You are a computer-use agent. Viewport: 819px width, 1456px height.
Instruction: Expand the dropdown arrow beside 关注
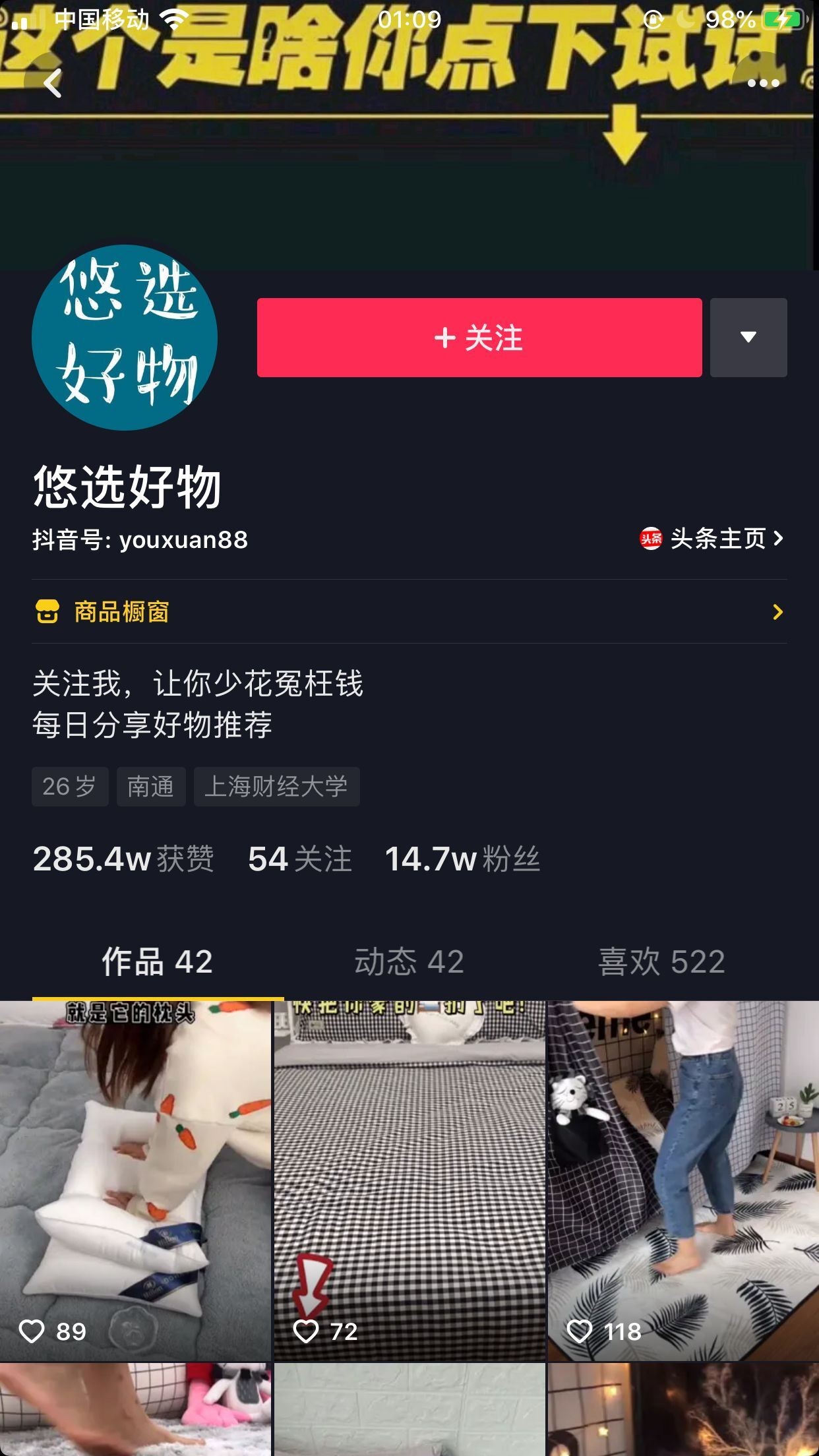748,338
